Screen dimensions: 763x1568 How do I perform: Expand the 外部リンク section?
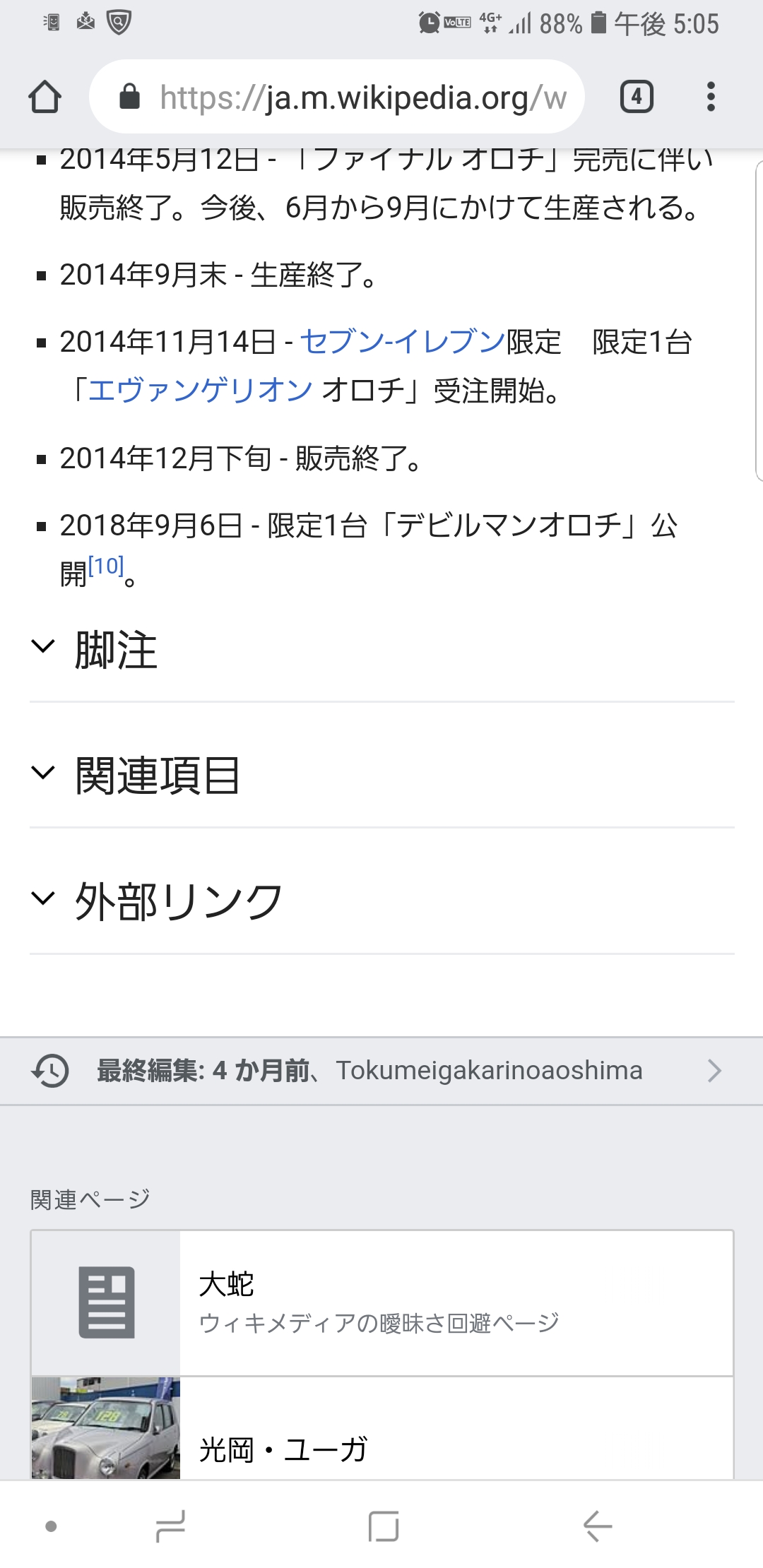[x=178, y=901]
